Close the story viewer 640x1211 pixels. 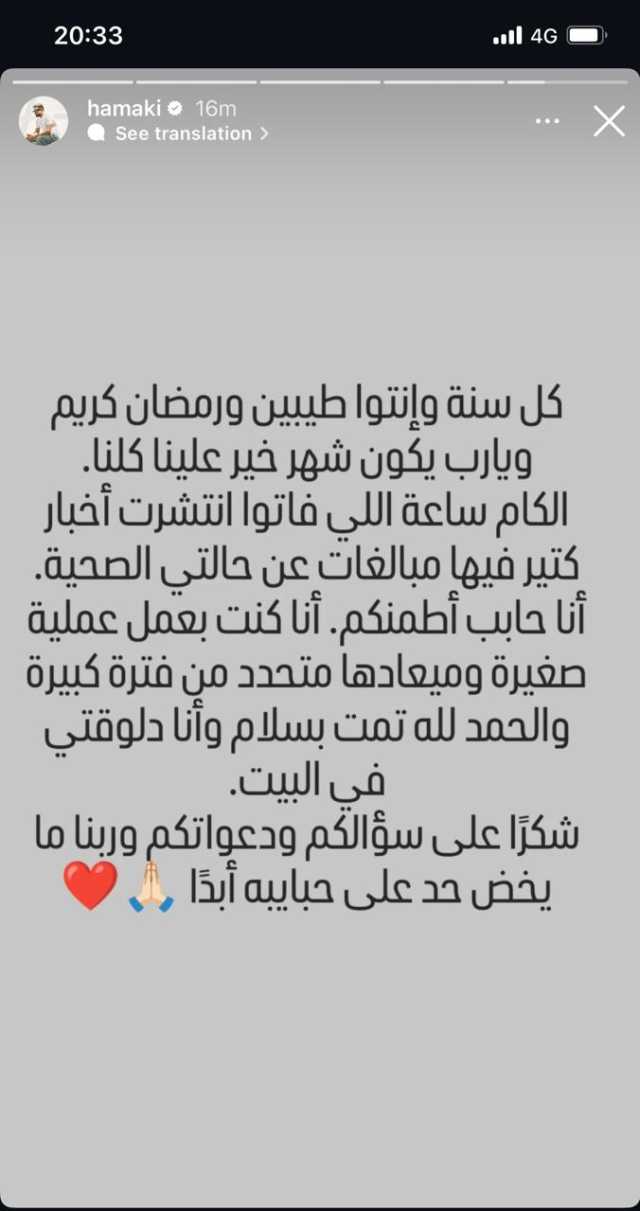(x=608, y=121)
